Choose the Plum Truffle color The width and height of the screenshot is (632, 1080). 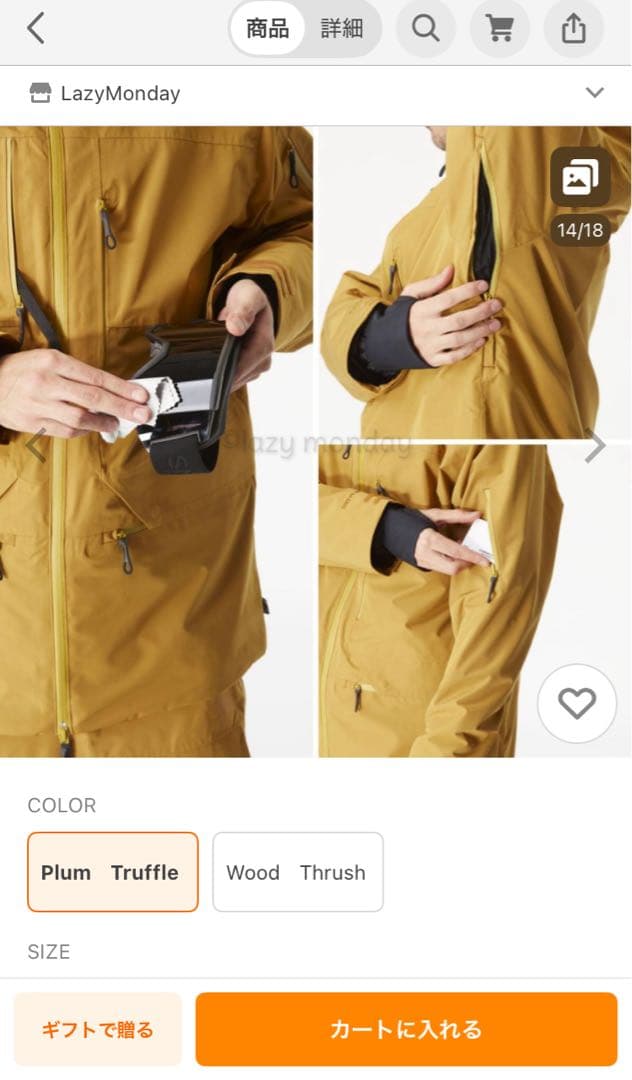(x=113, y=872)
